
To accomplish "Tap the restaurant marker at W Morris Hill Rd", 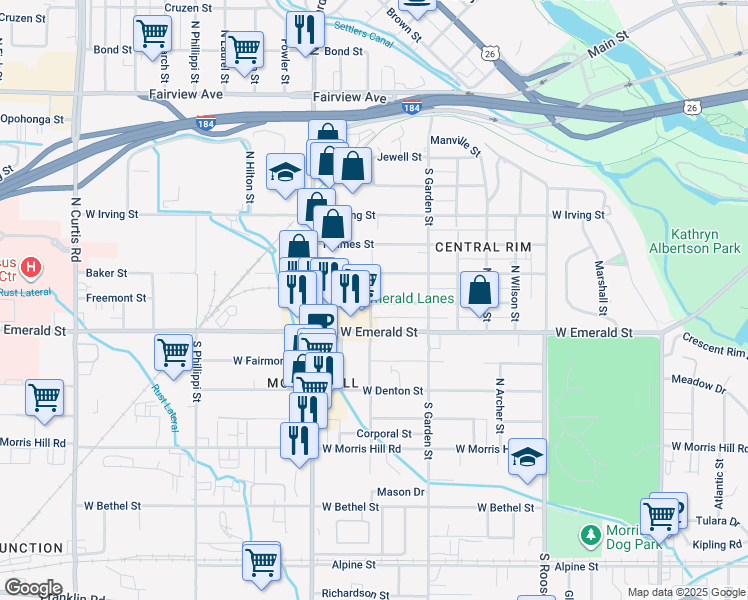I will (298, 441).
